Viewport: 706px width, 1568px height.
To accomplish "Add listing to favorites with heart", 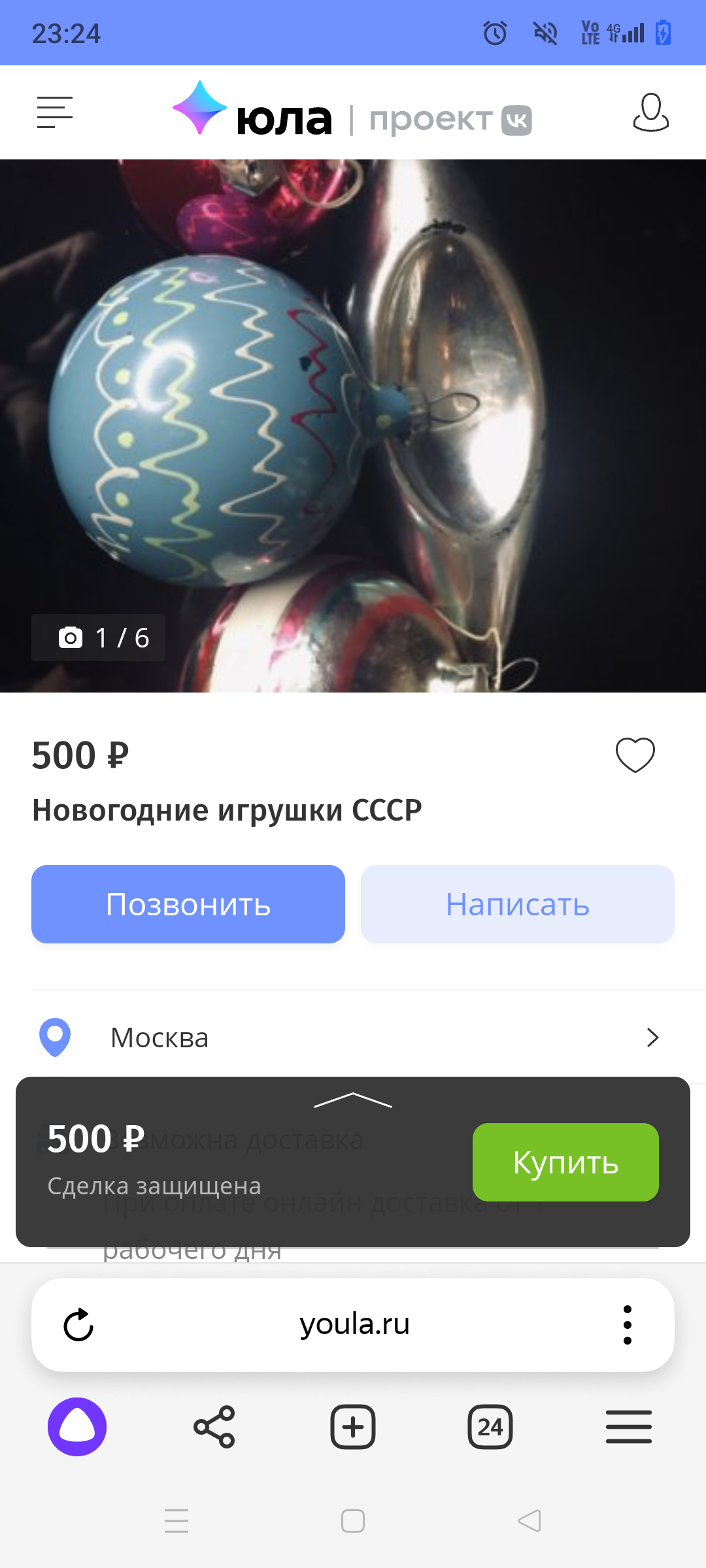I will tap(635, 755).
